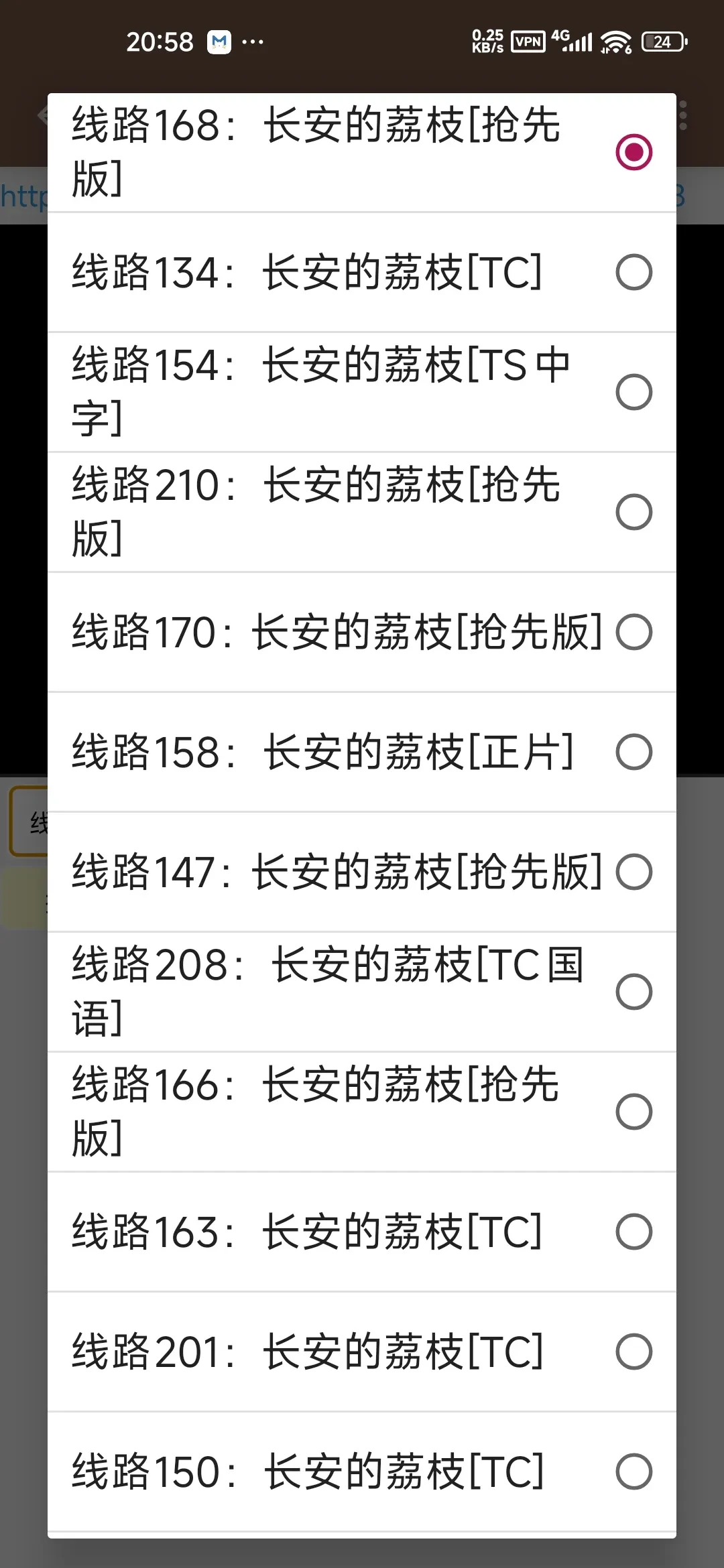Choose 线路134 长安的荔枝[TC]
This screenshot has height=1568, width=724.
pyautogui.click(x=362, y=272)
